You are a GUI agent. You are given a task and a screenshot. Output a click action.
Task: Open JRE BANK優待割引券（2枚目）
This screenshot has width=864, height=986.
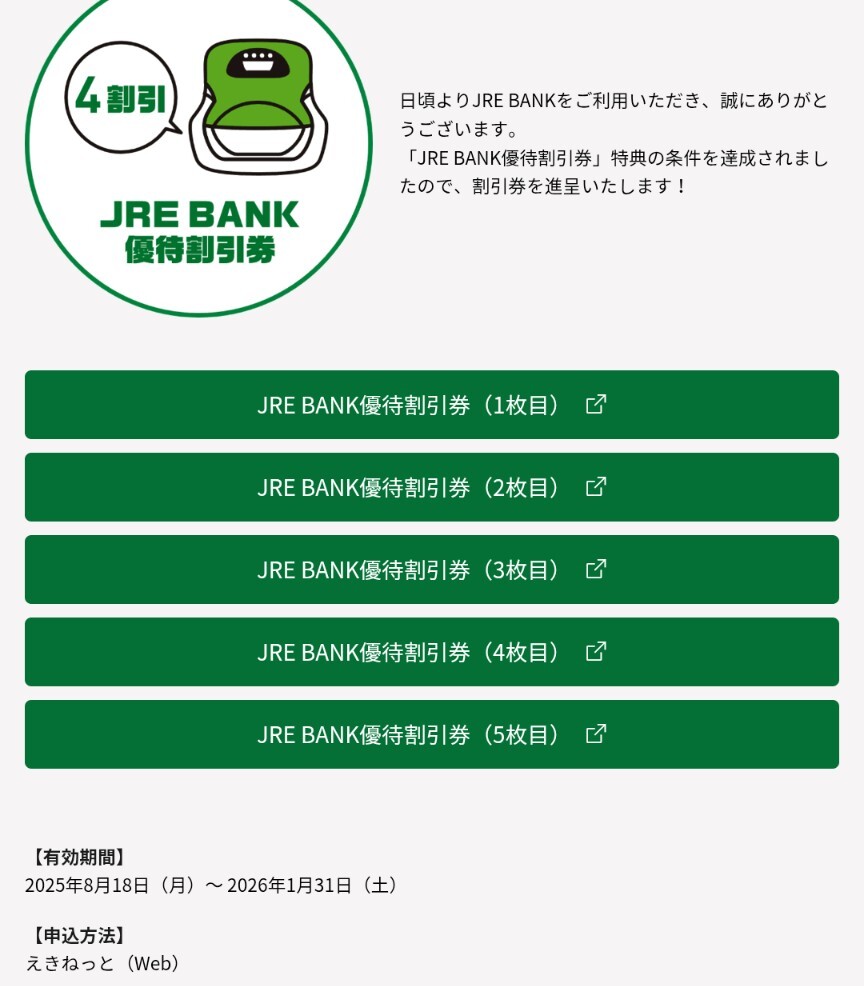(x=432, y=487)
